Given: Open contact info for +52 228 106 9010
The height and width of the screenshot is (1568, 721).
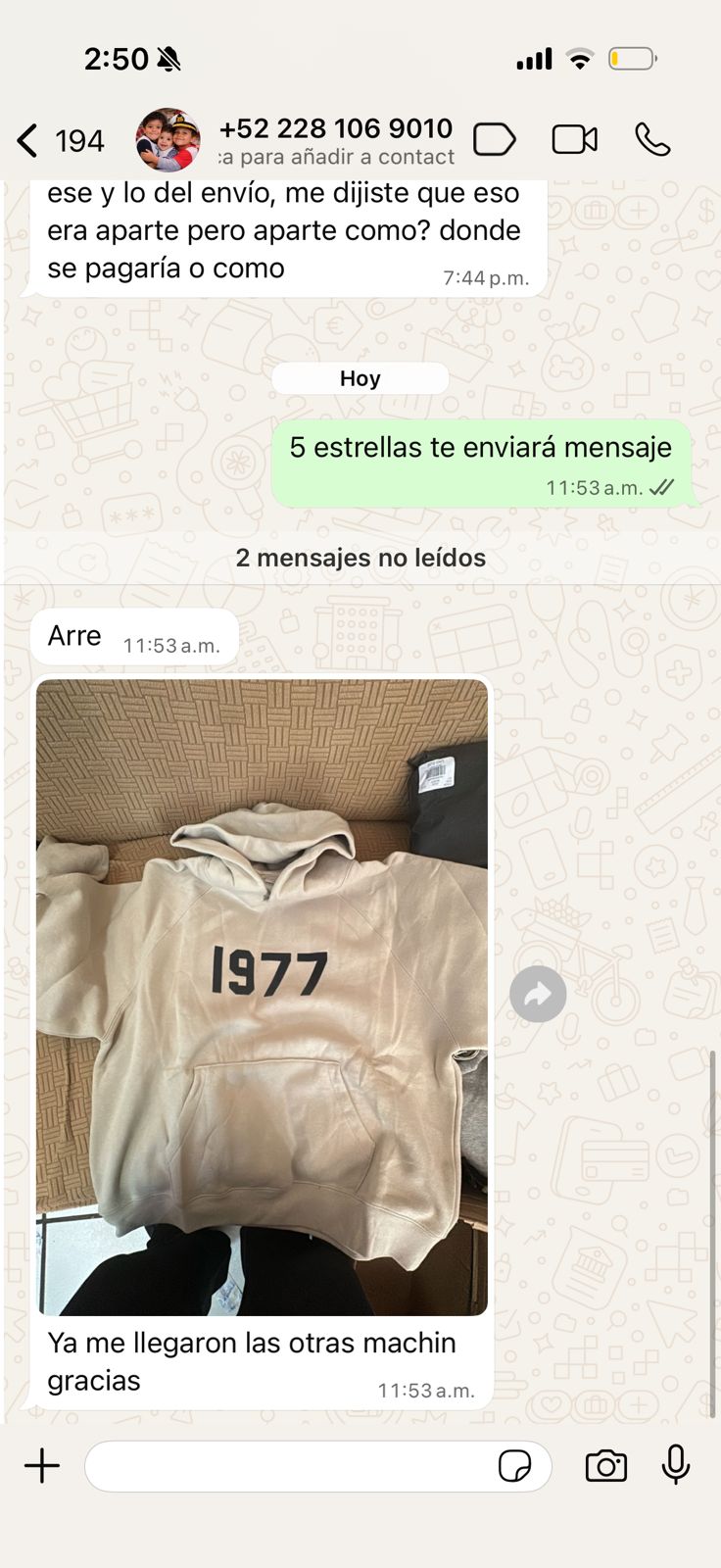Looking at the screenshot, I should click(x=336, y=141).
